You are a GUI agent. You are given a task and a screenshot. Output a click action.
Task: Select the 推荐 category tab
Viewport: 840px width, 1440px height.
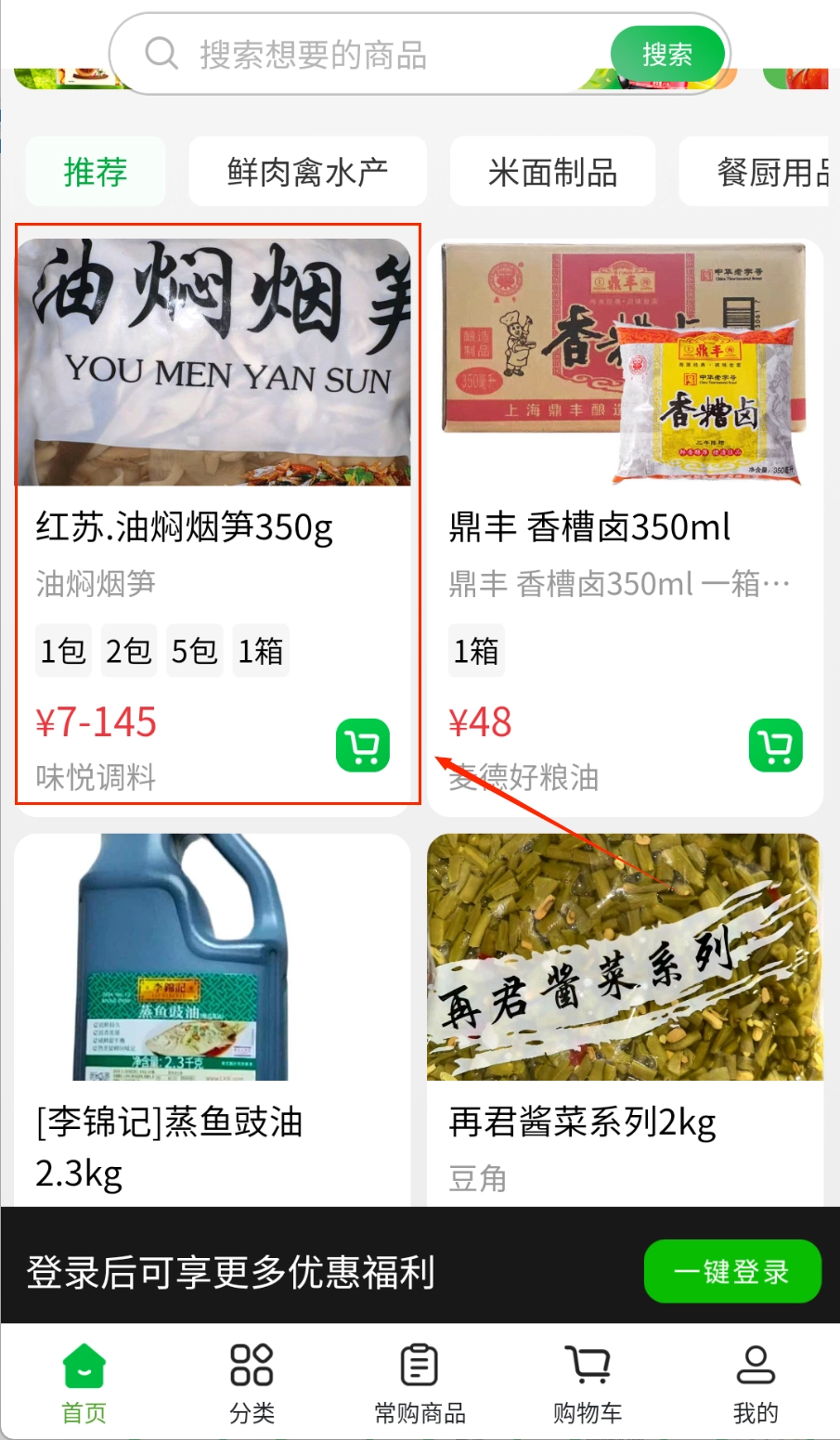tap(96, 172)
